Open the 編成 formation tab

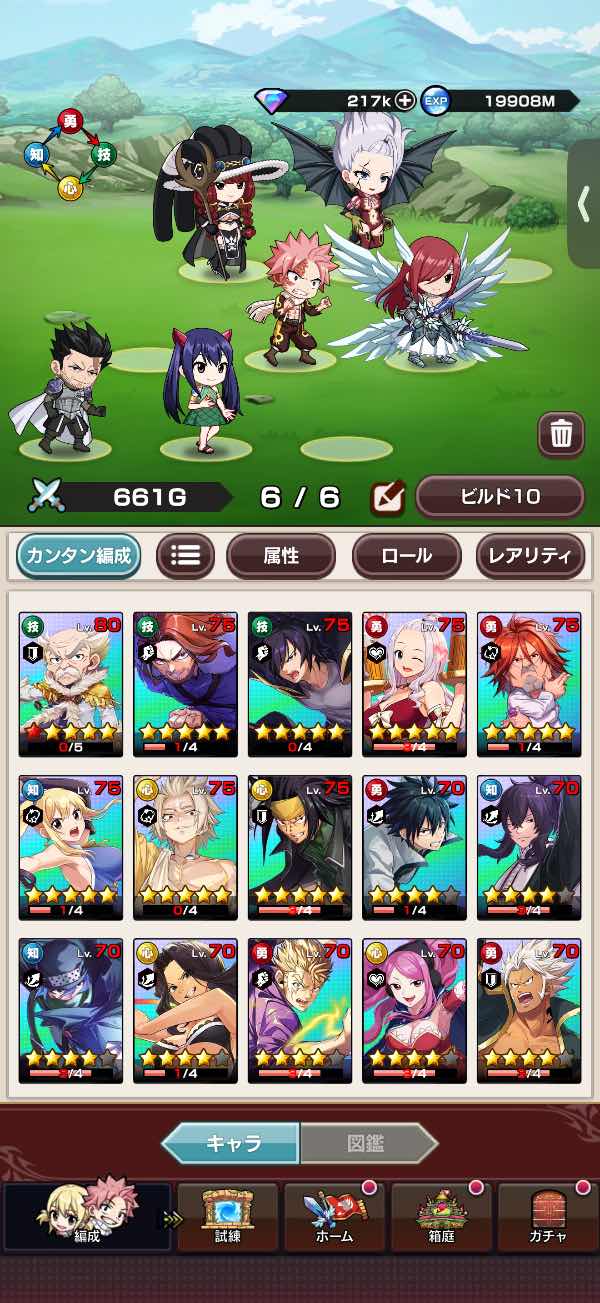(87, 1217)
